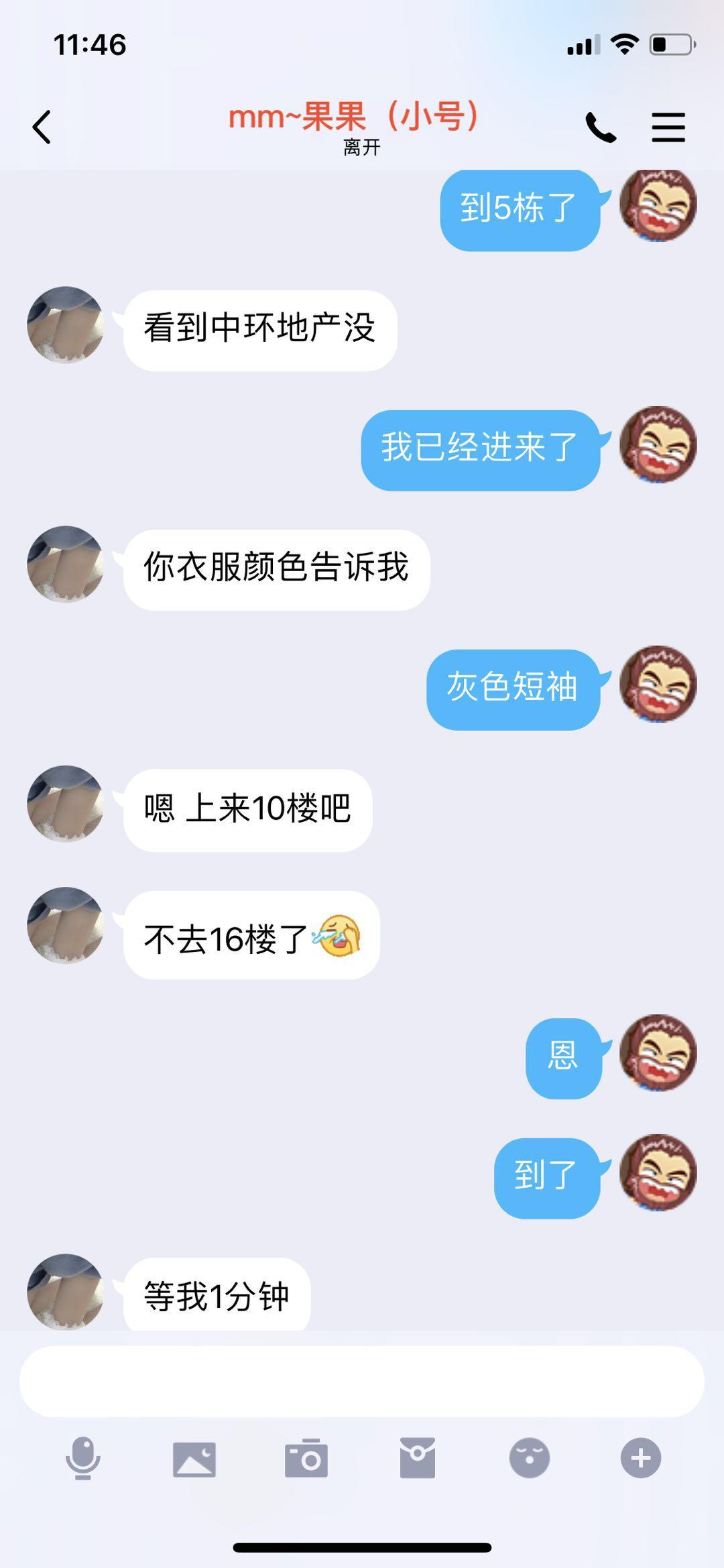Screen dimensions: 724x1568
Task: Open the emoji sticker panel
Action: (x=530, y=1458)
